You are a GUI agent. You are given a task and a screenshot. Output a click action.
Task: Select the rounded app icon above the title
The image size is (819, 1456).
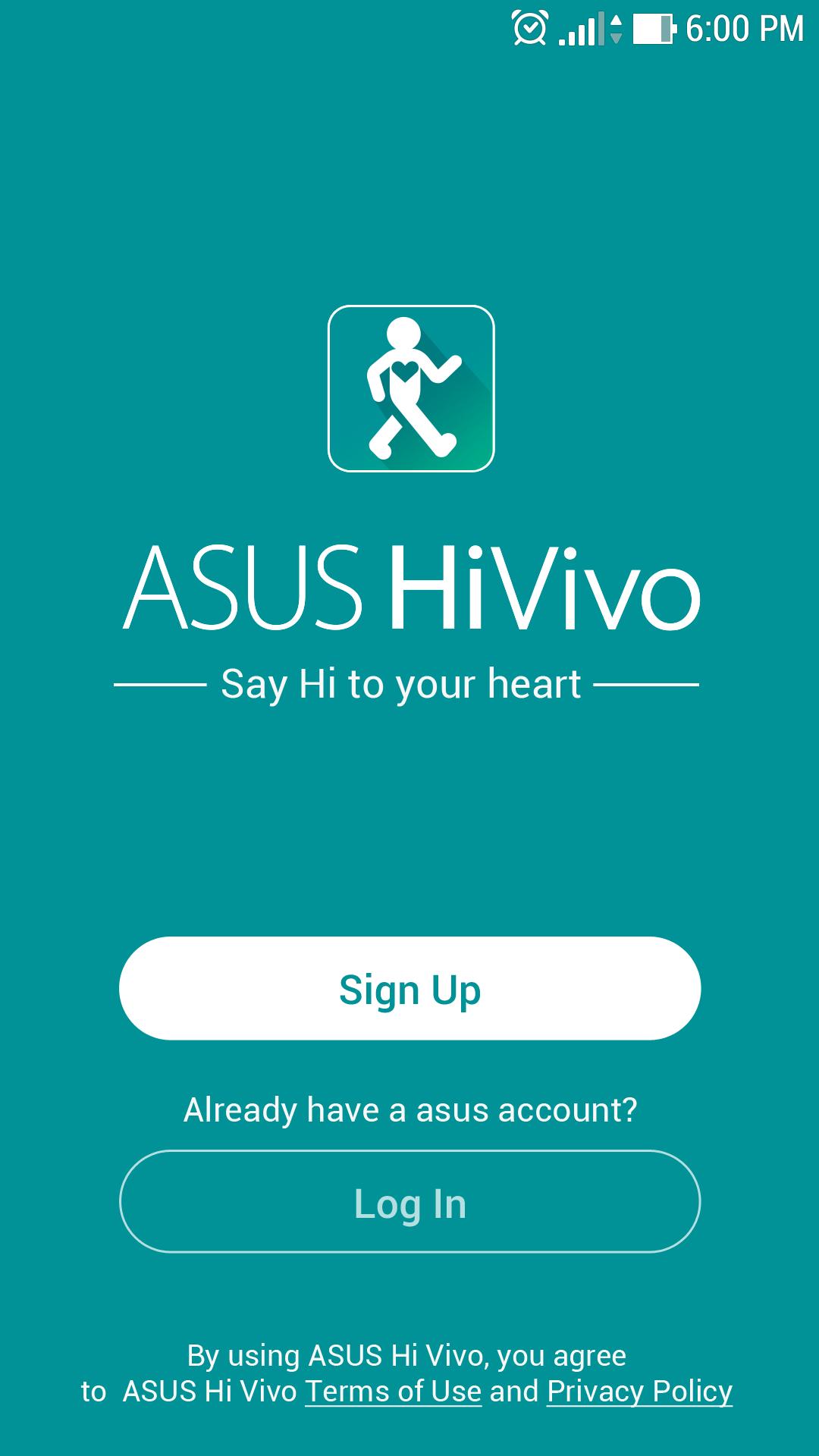click(x=409, y=387)
